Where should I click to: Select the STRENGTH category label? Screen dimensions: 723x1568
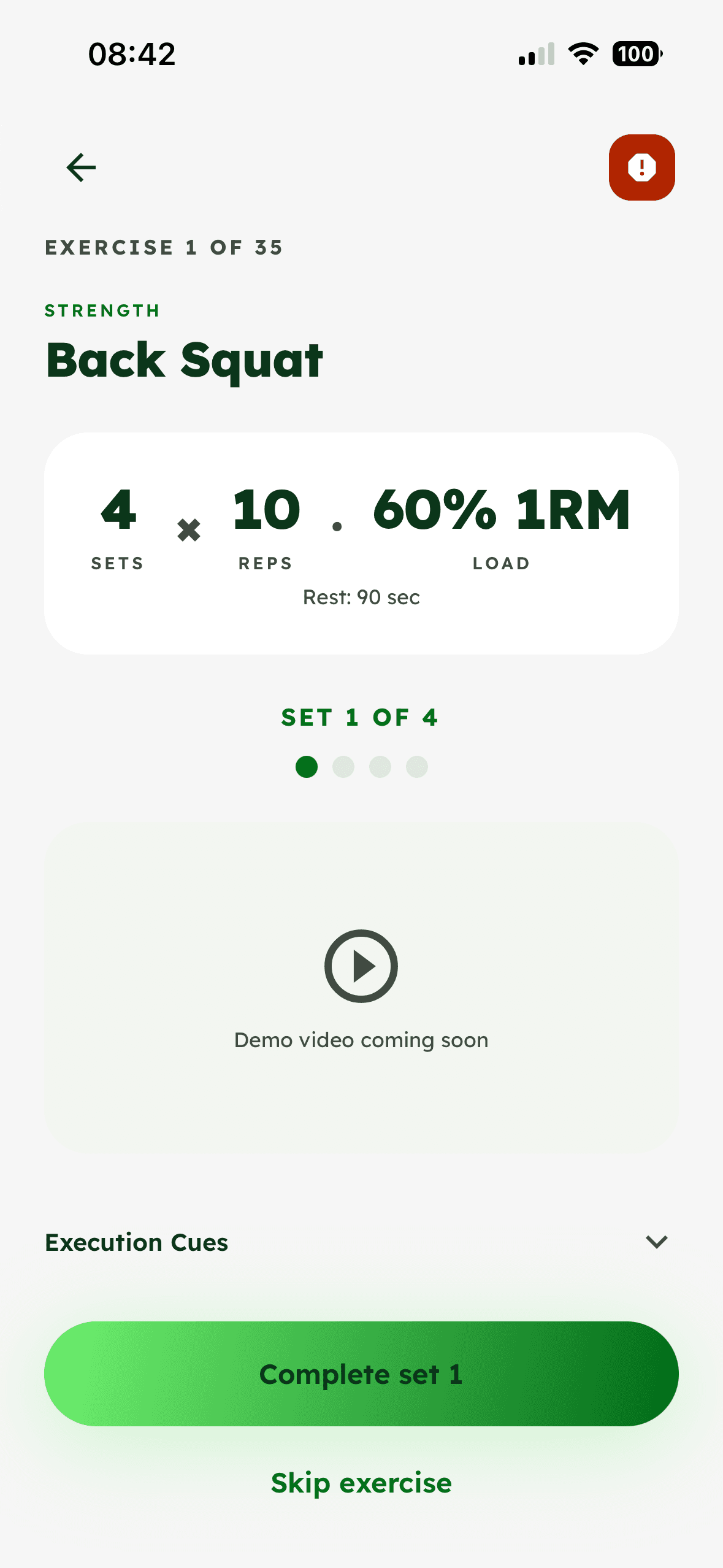(x=102, y=310)
